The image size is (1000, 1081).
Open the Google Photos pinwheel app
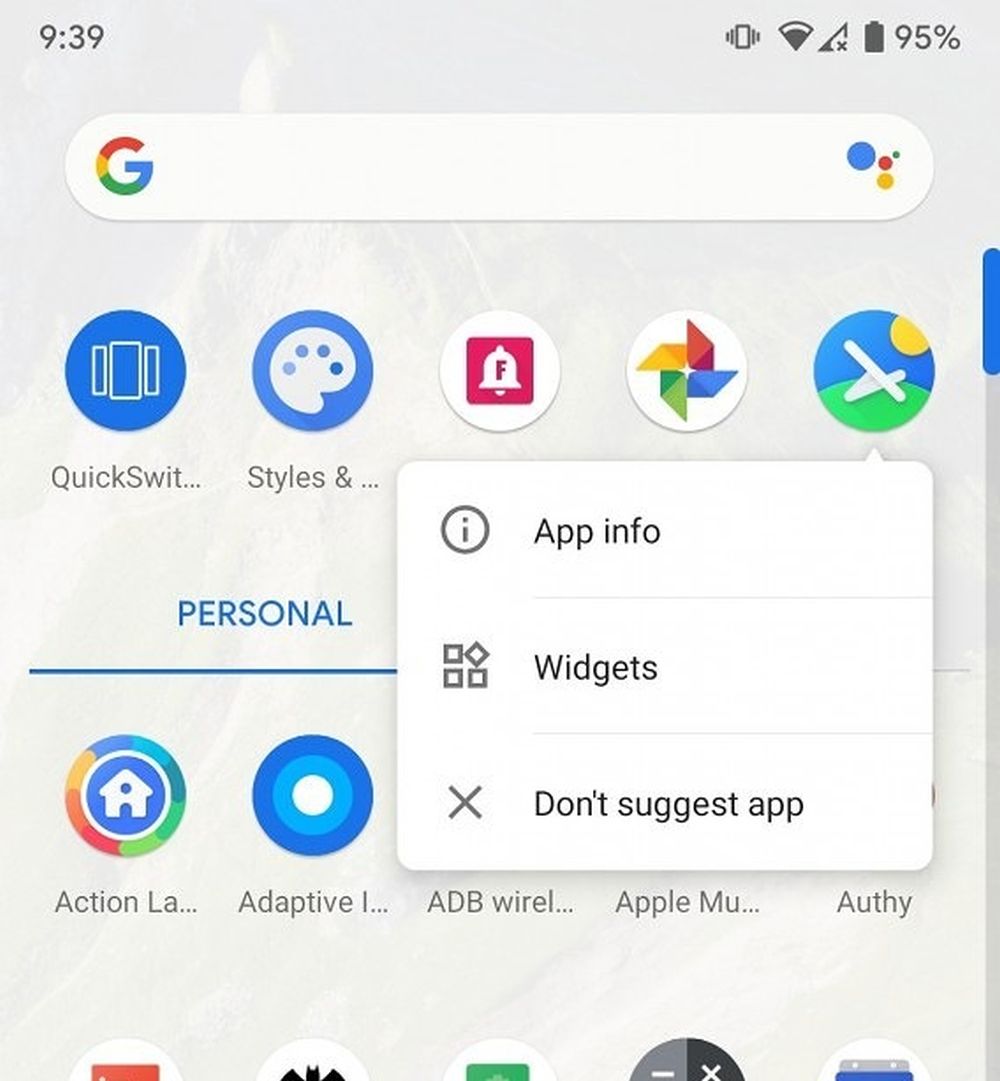pos(687,371)
